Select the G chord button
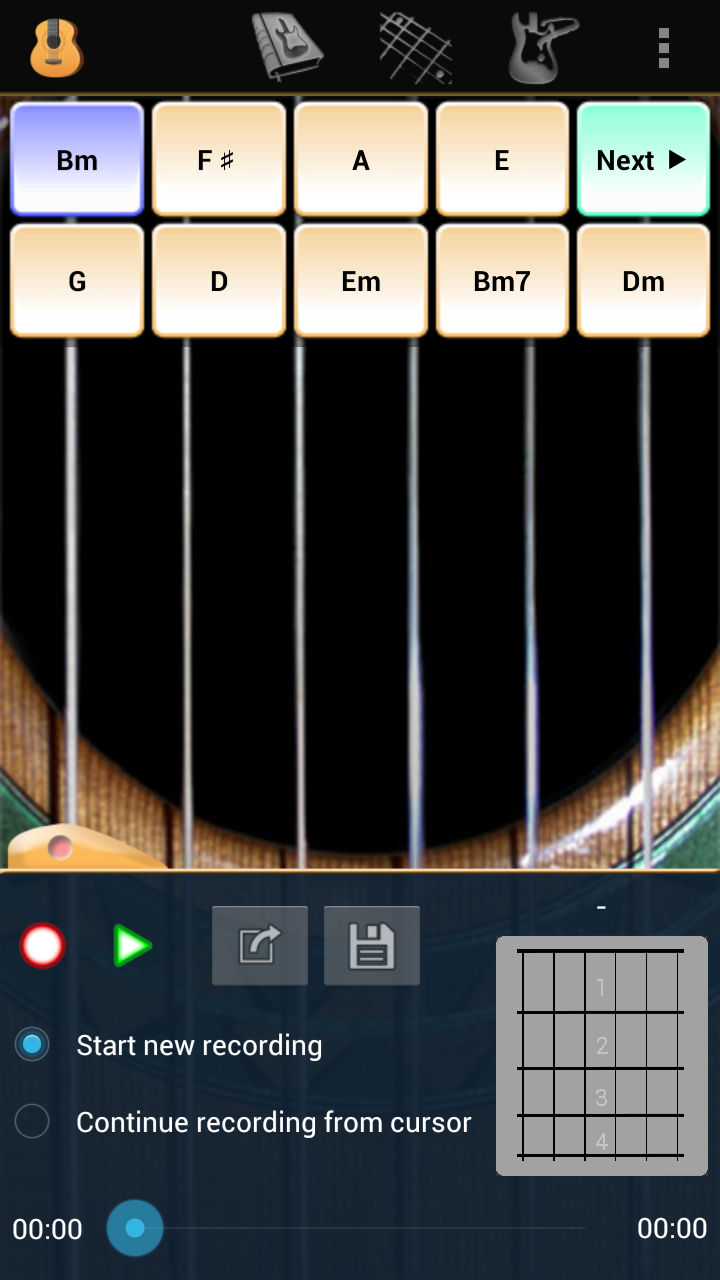 (x=77, y=281)
